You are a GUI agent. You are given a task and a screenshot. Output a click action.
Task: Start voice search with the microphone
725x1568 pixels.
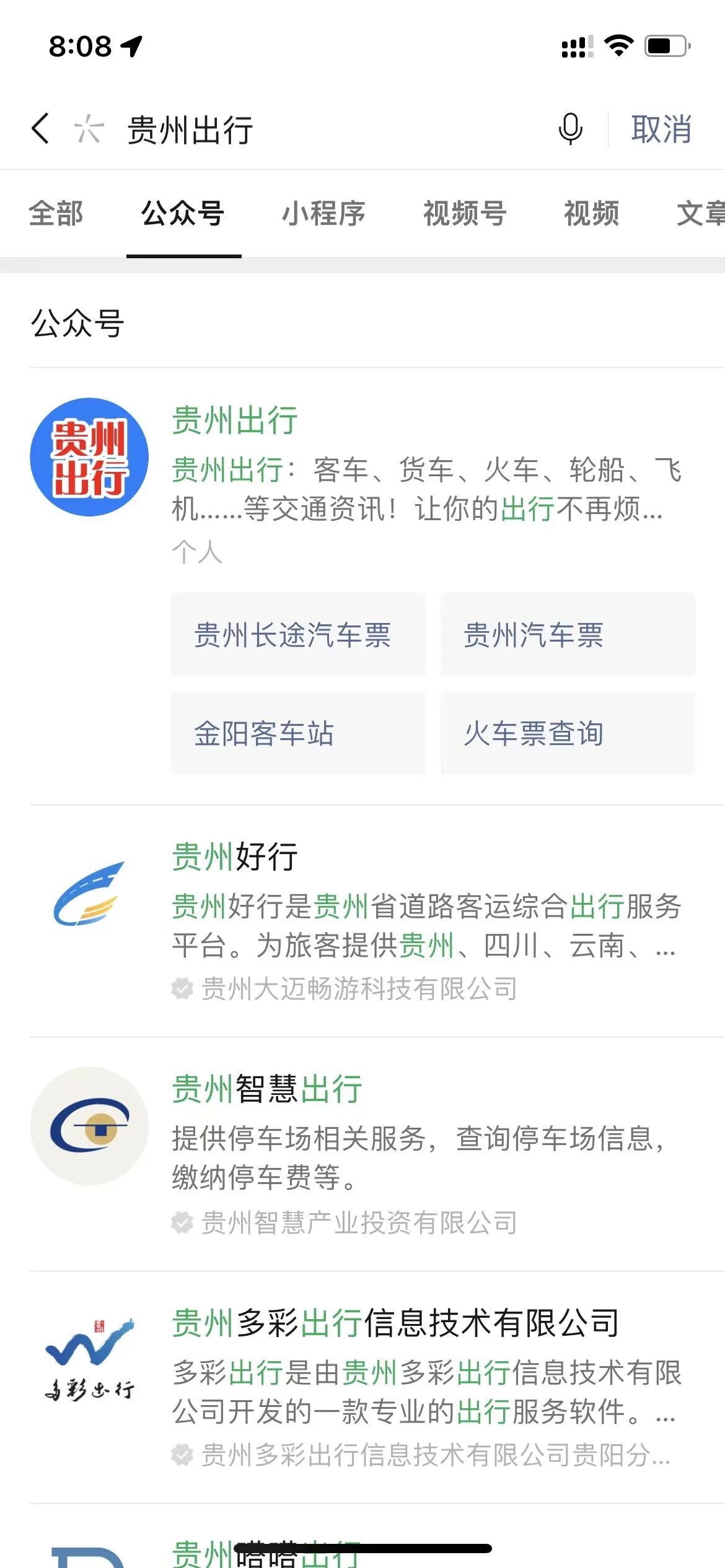[x=570, y=129]
